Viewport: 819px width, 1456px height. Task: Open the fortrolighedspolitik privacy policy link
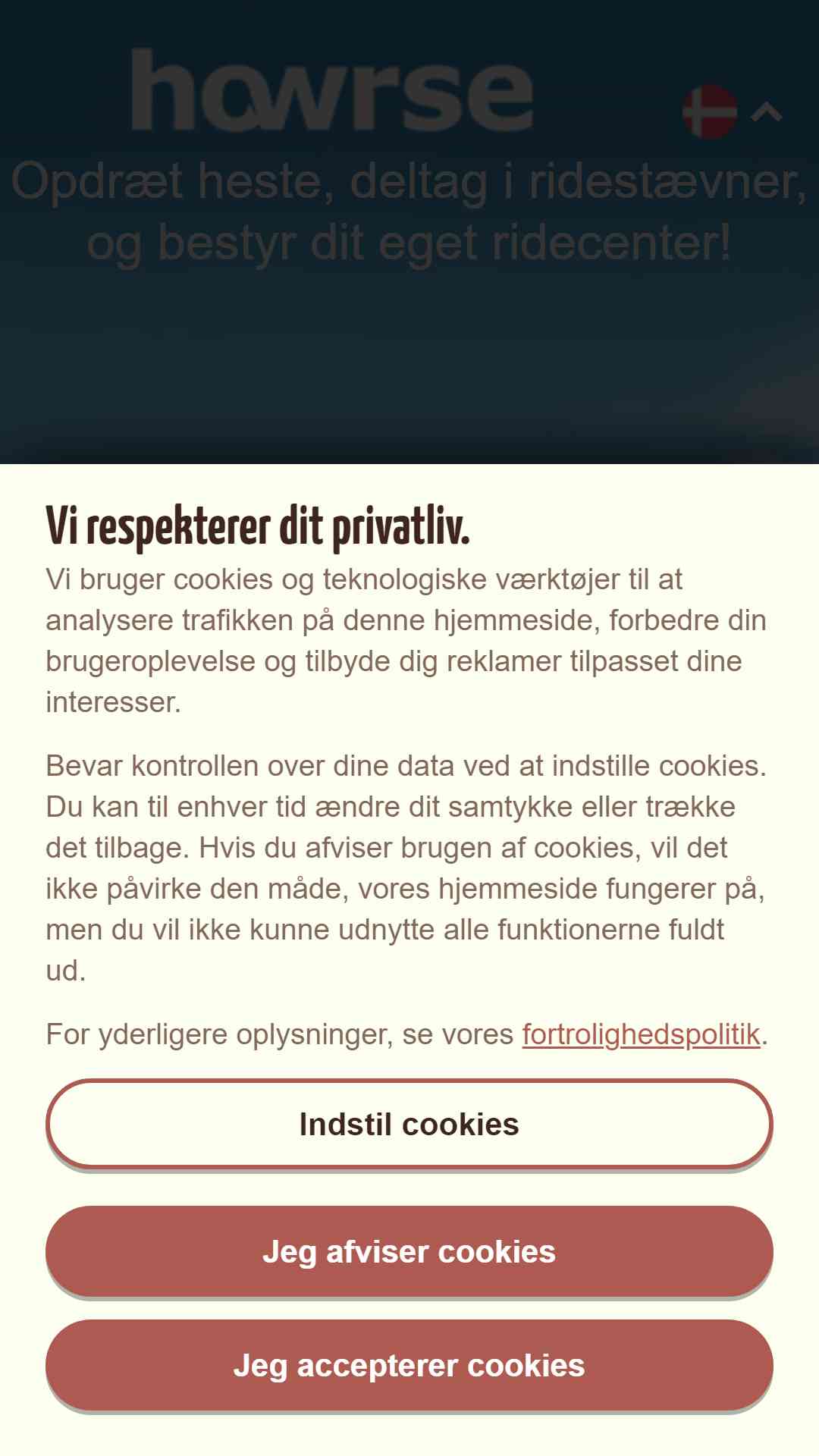click(x=641, y=1034)
